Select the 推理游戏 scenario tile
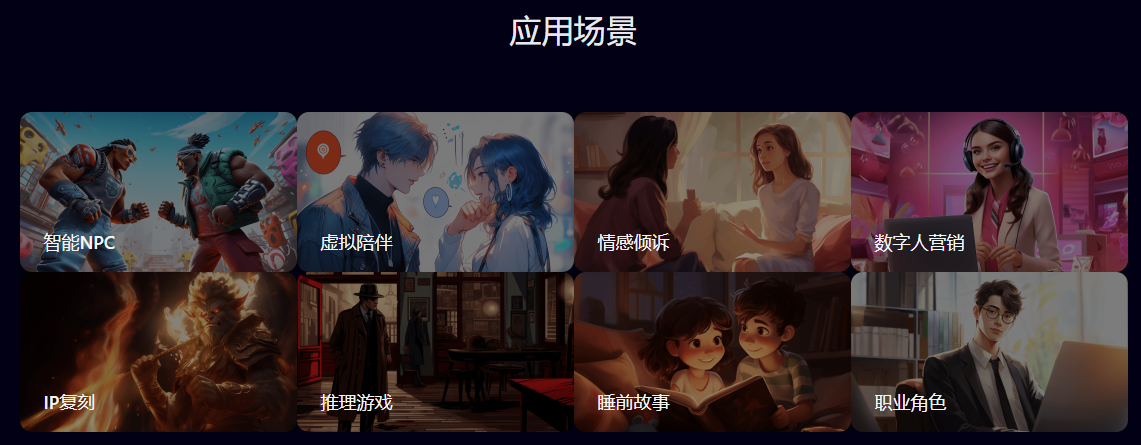Screen dimensions: 1141x445 pos(435,352)
